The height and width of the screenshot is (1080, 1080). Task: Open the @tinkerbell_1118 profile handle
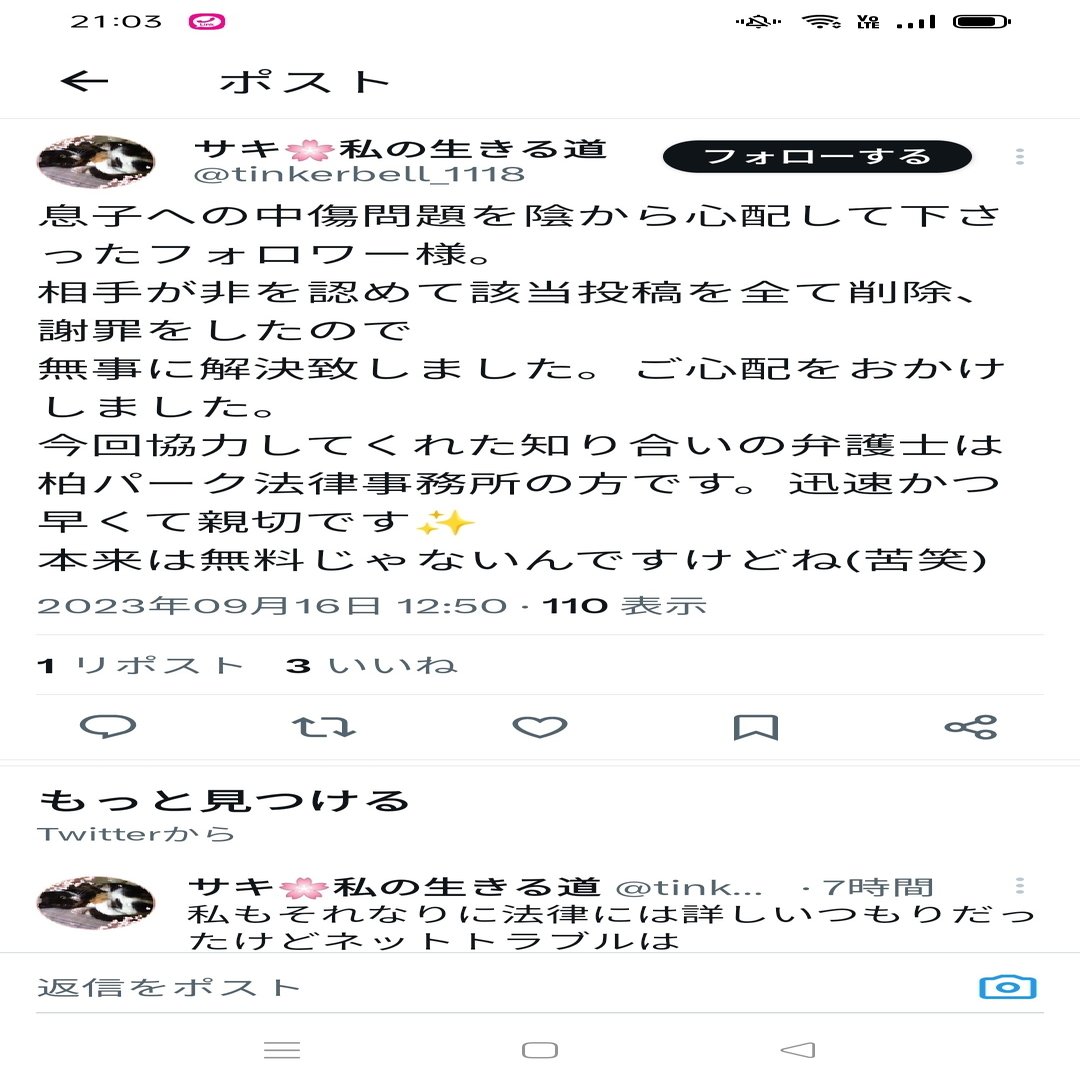click(x=358, y=173)
